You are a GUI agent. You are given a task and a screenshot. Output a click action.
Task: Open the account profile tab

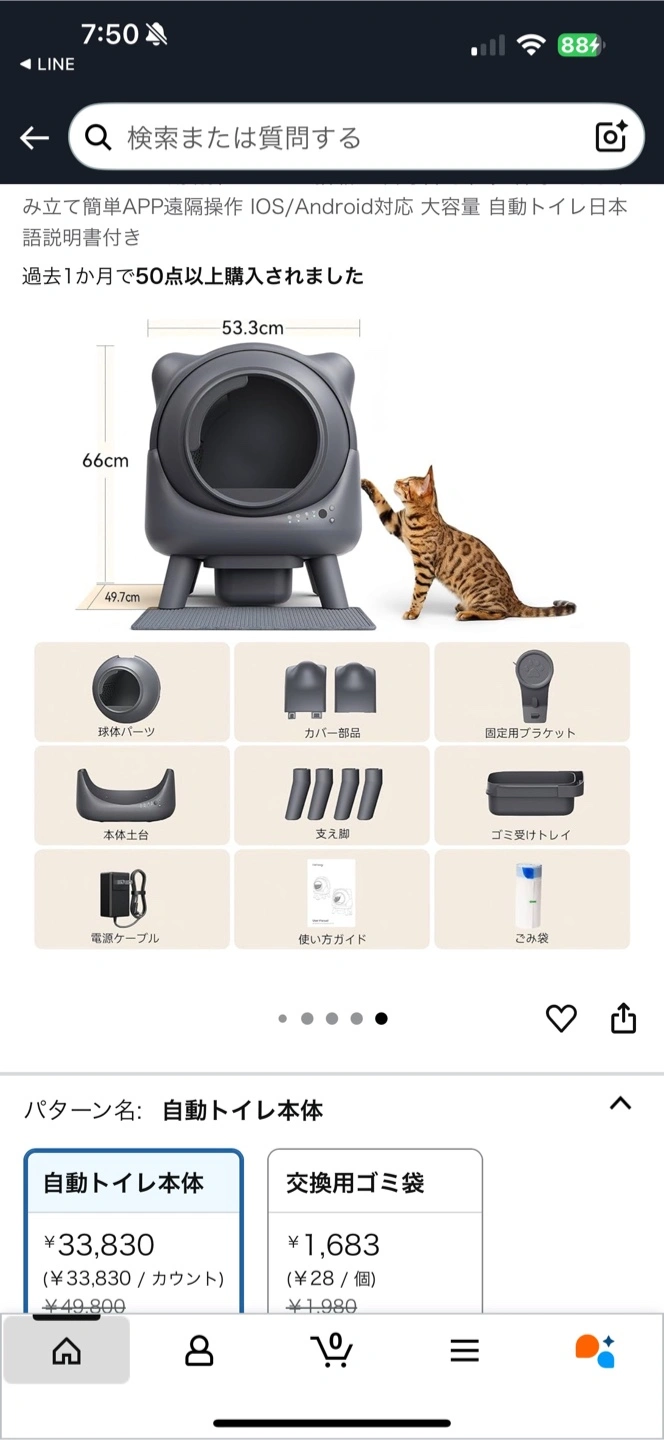[199, 1351]
